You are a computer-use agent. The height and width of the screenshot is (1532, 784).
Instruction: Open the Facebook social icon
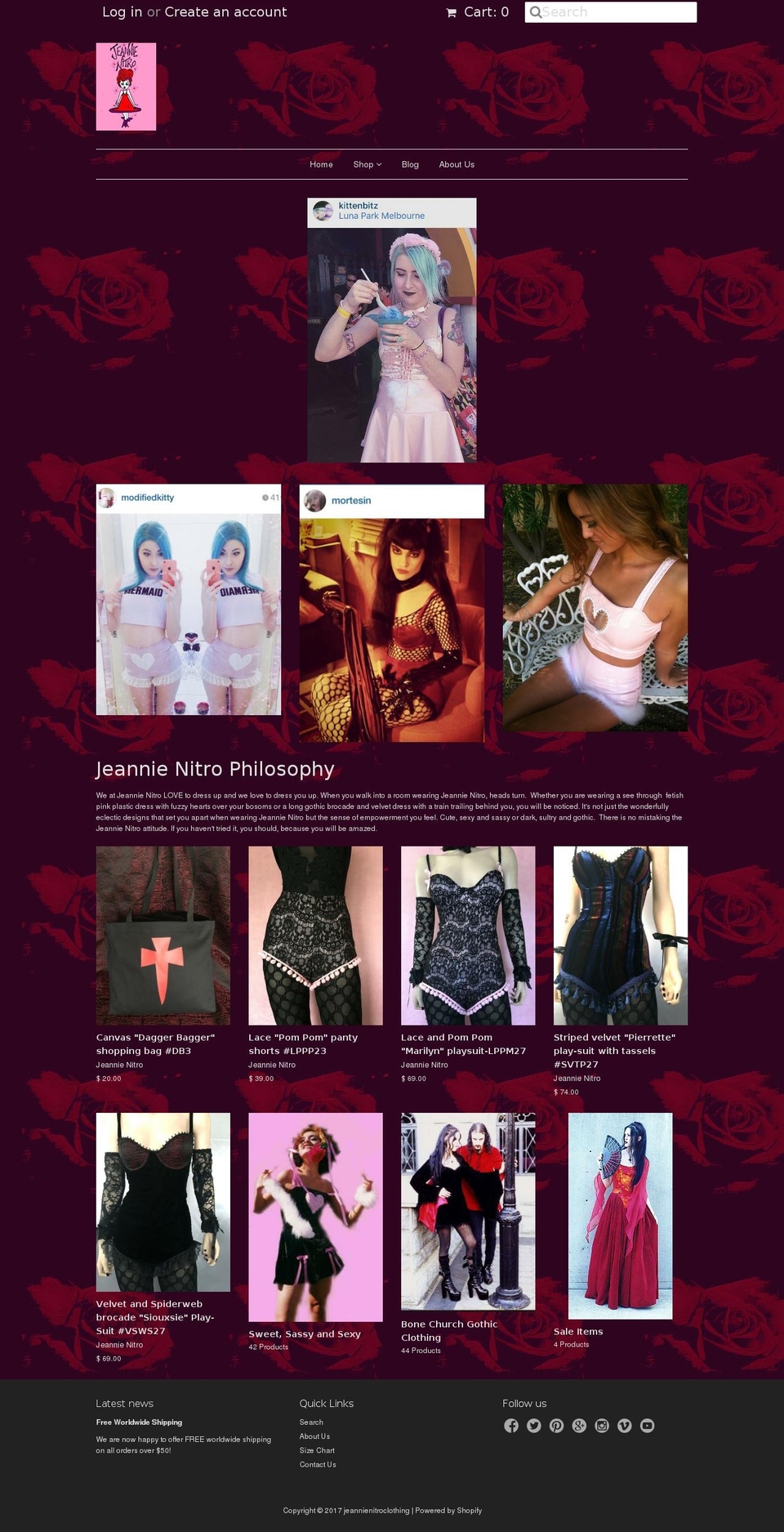[x=512, y=1426]
